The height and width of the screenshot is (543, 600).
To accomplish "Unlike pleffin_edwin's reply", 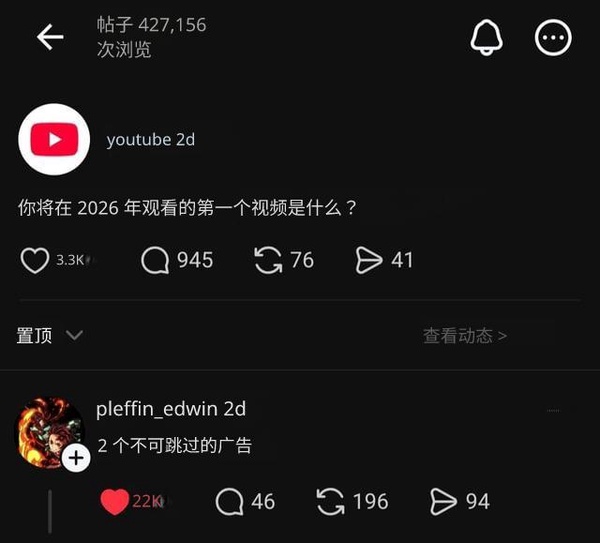I will pos(115,501).
